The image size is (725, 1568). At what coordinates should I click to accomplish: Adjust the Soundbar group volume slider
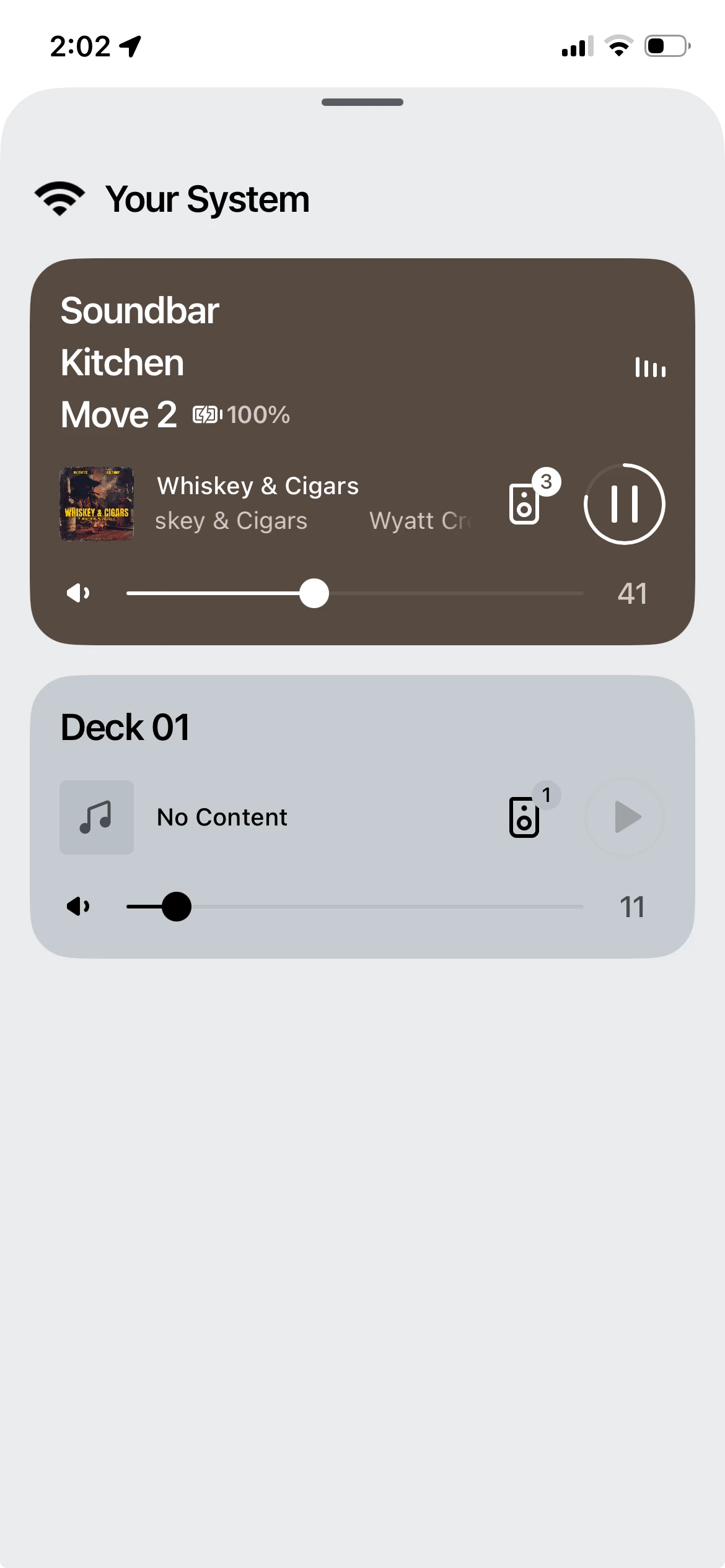tap(314, 593)
